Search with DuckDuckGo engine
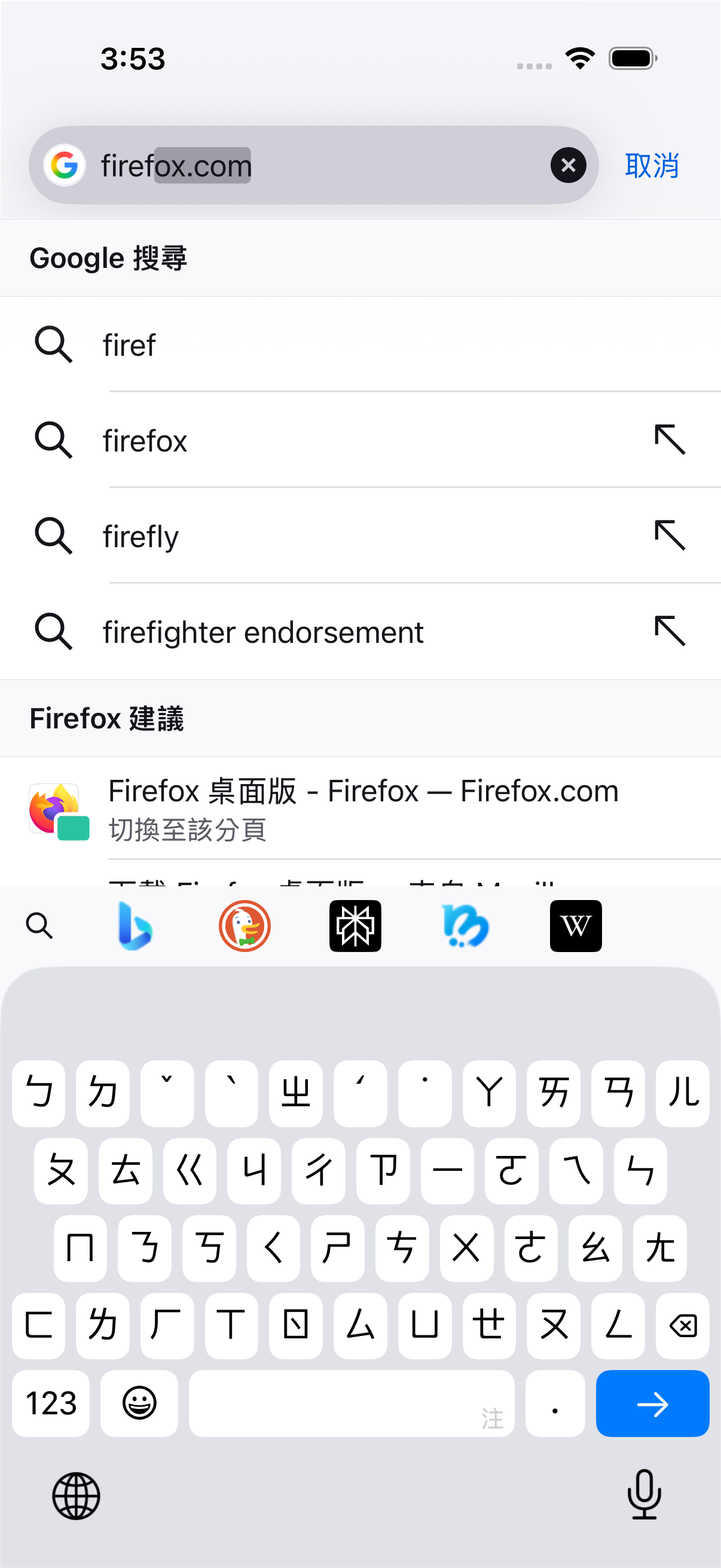 pos(245,925)
